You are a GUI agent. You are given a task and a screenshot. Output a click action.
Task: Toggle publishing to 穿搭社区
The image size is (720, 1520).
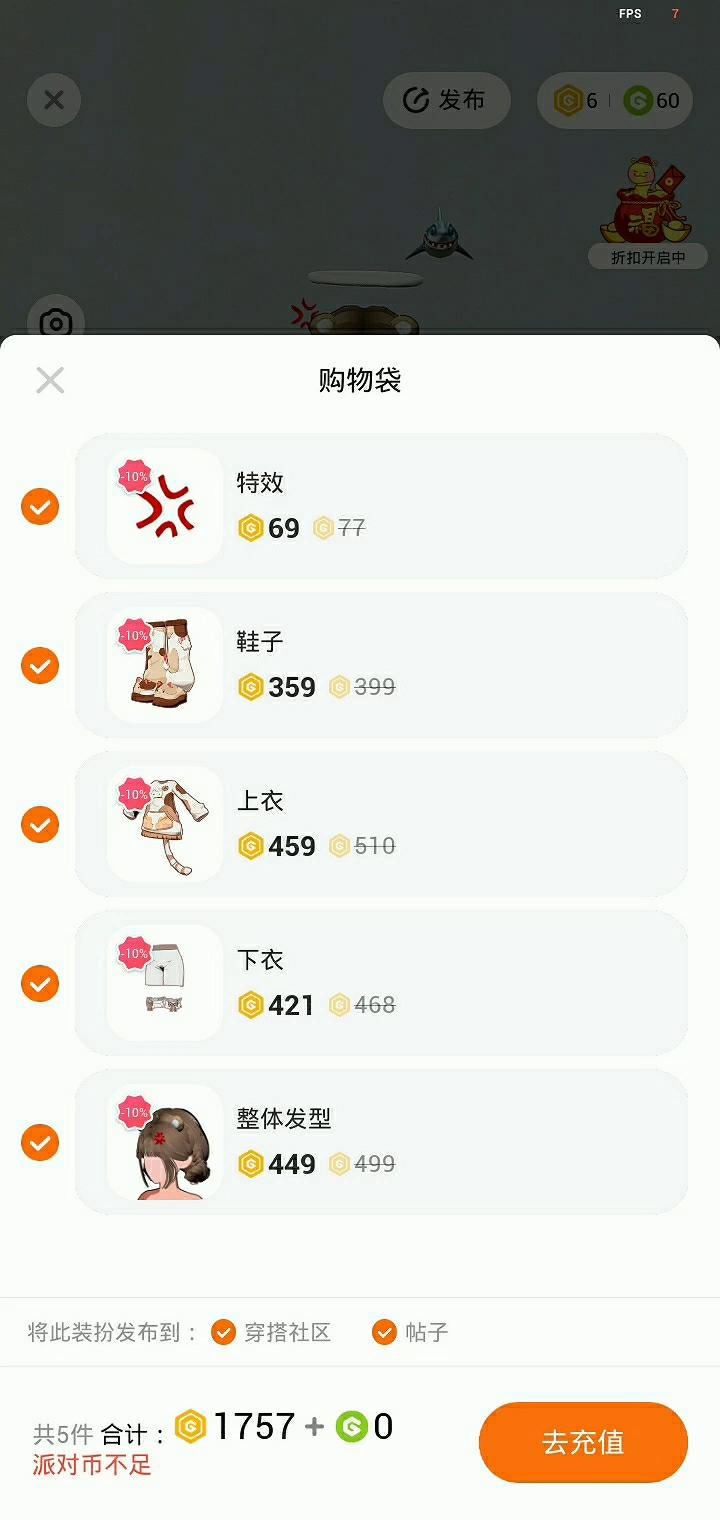click(x=224, y=1332)
